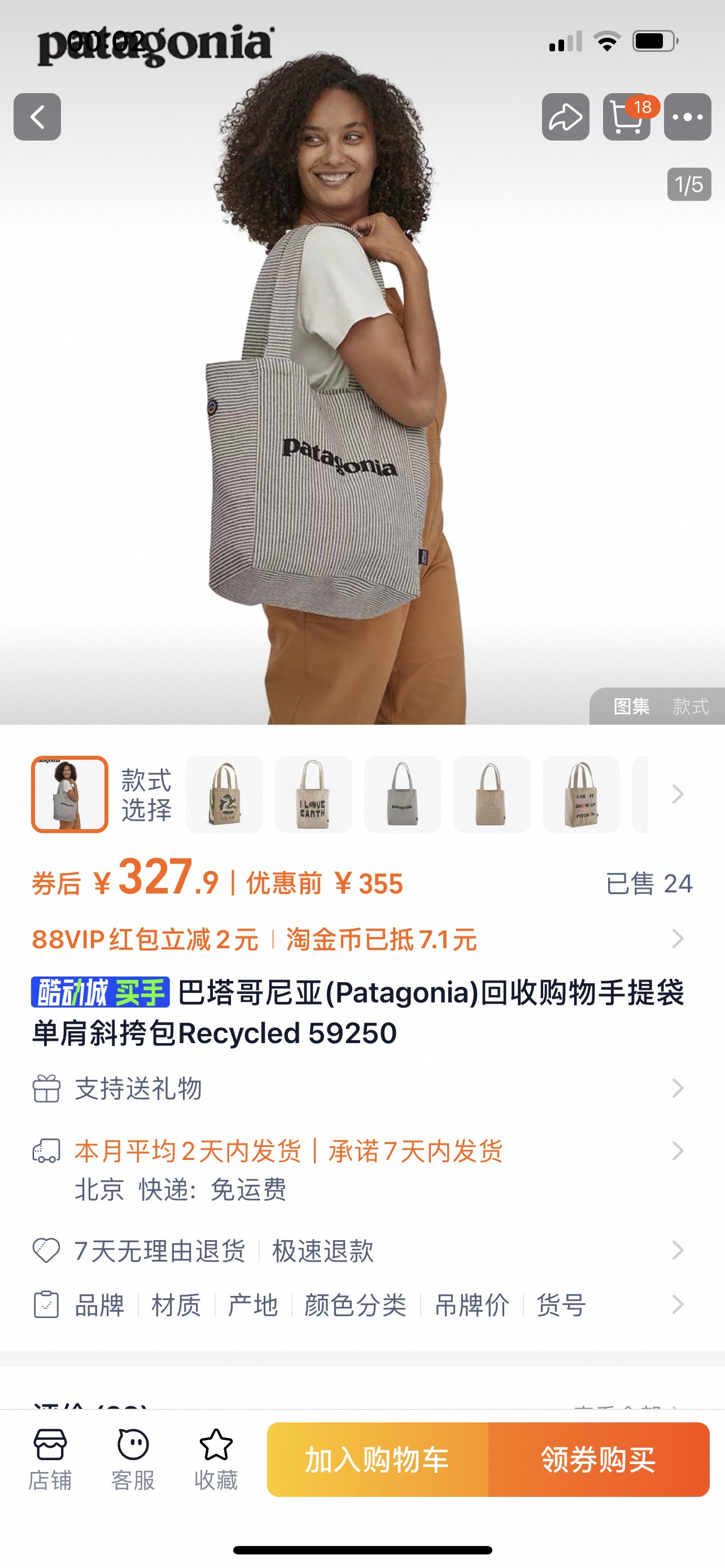Pick the plain grey Patagonia bag style
725x1568 pixels.
(x=403, y=794)
